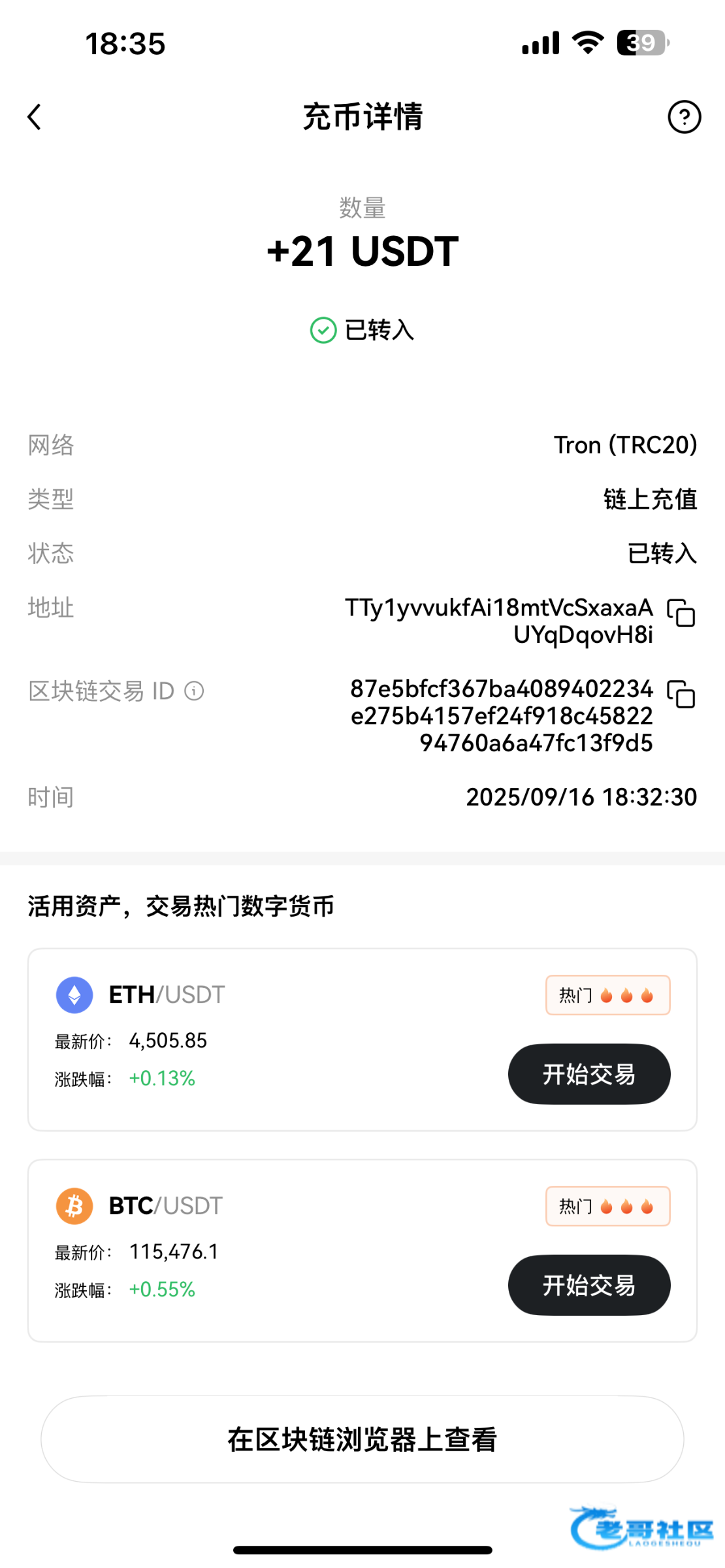Show info about 区块链交易 ID
Image resolution: width=725 pixels, height=1568 pixels.
click(x=194, y=691)
